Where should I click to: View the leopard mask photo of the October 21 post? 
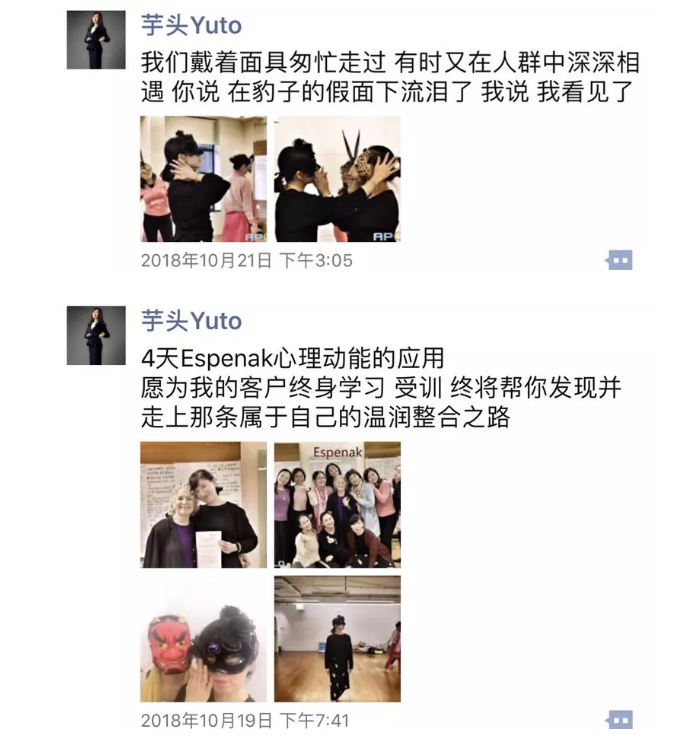click(x=337, y=178)
